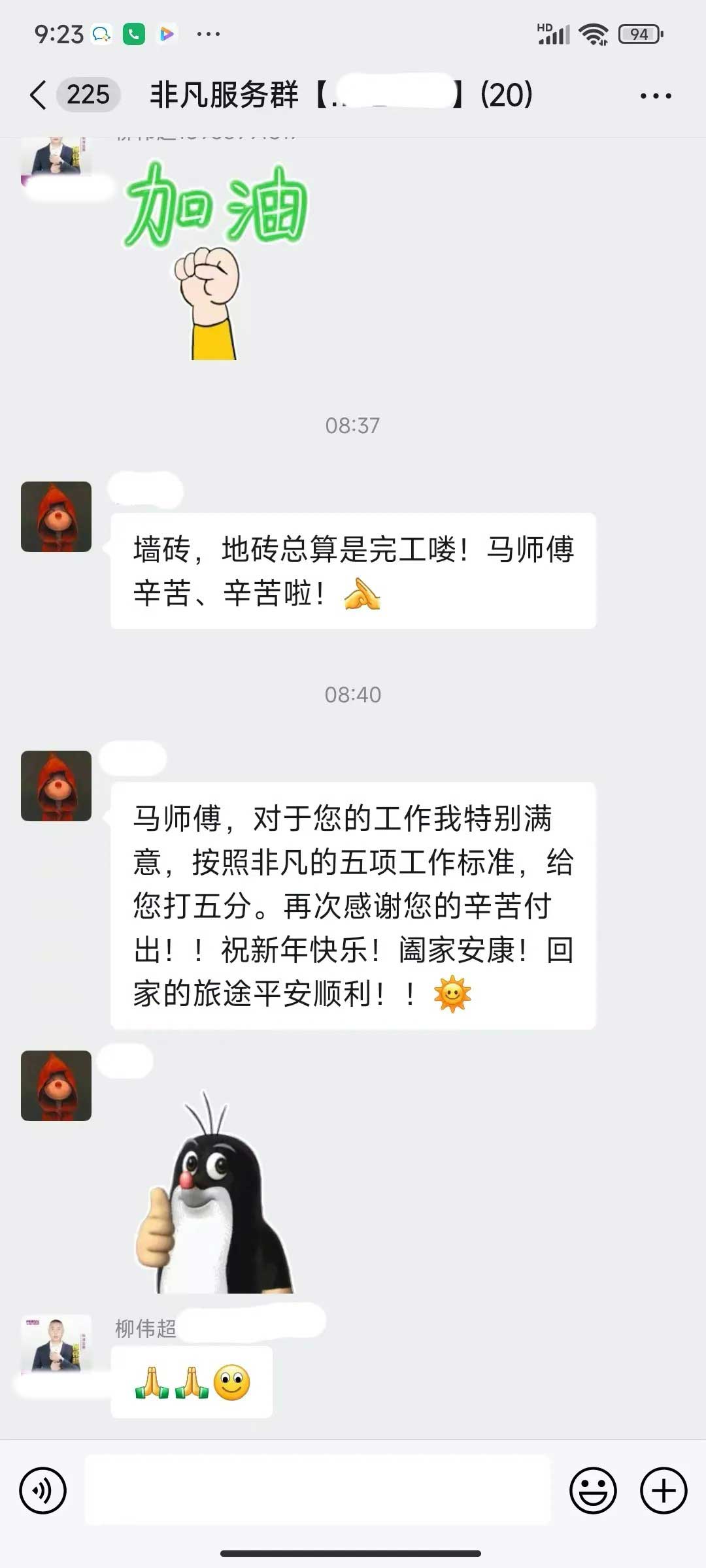Viewport: 706px width, 1568px height.
Task: Go back to the chat list
Action: click(x=39, y=95)
